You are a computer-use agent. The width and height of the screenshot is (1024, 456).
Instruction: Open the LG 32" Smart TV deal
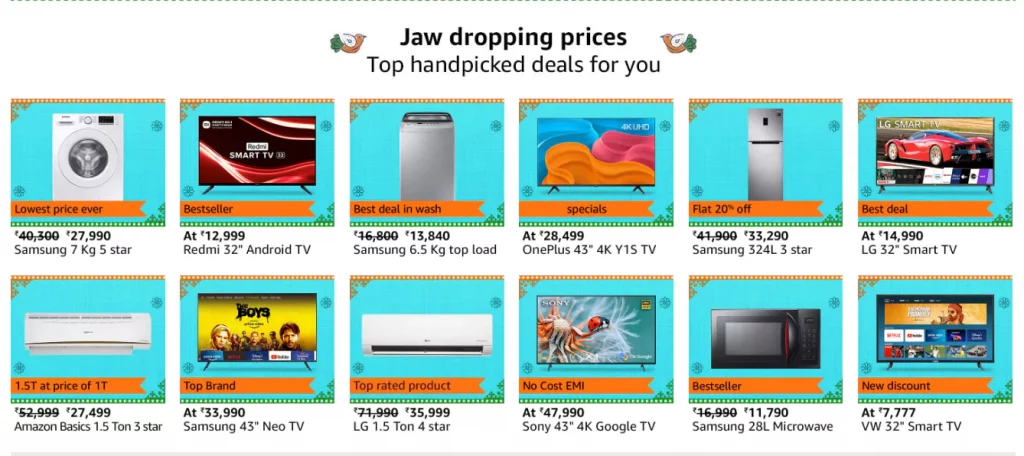(x=935, y=160)
